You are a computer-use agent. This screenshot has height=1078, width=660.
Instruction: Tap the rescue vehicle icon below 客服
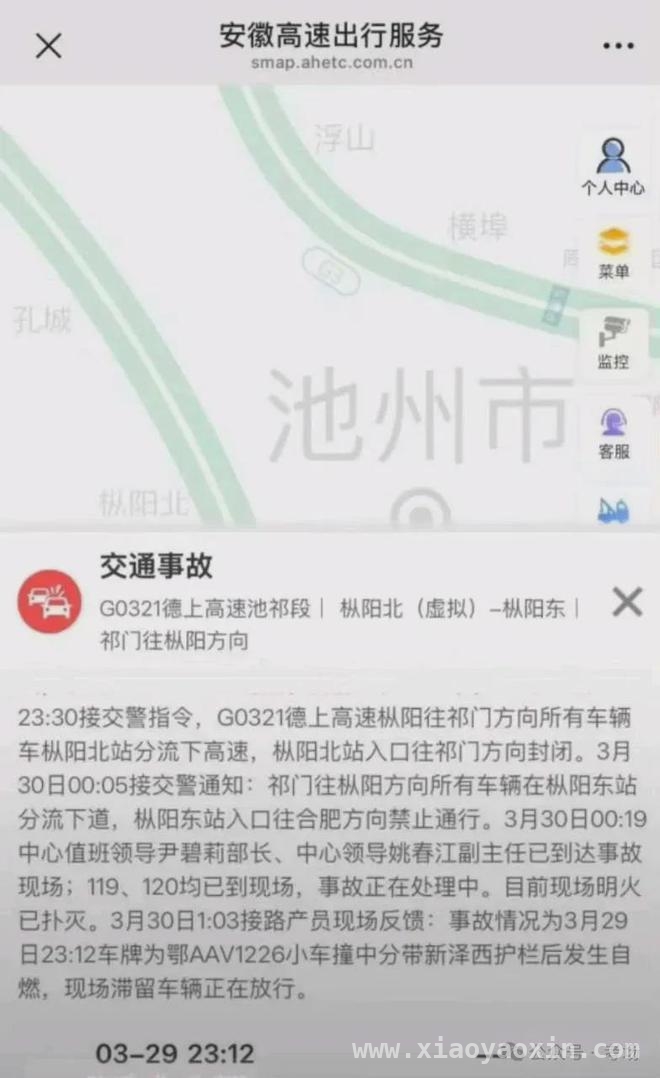click(x=613, y=509)
